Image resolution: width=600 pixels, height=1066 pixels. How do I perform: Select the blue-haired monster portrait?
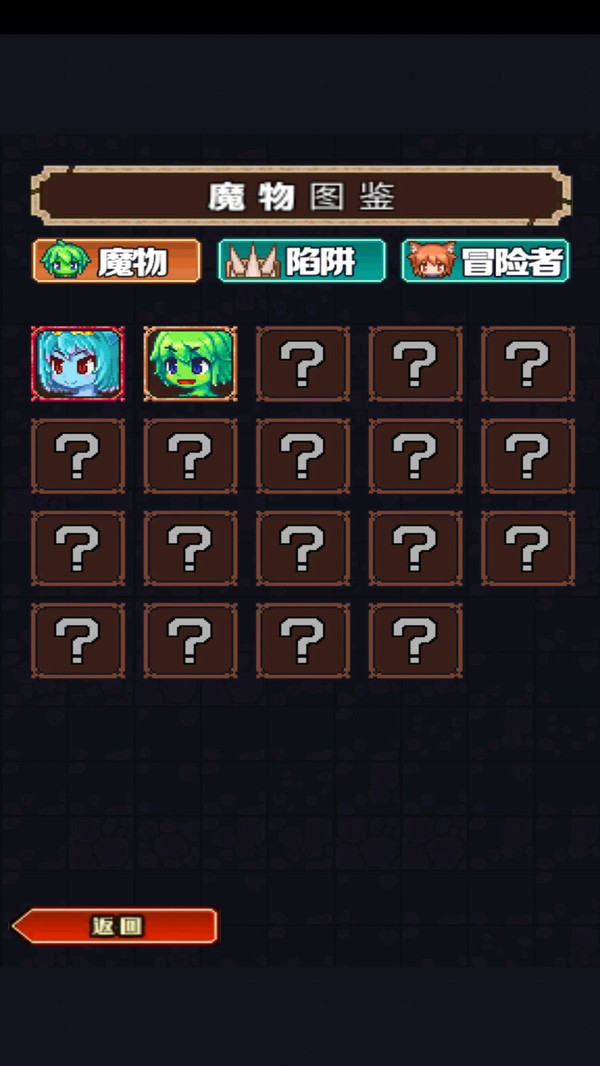click(x=78, y=364)
